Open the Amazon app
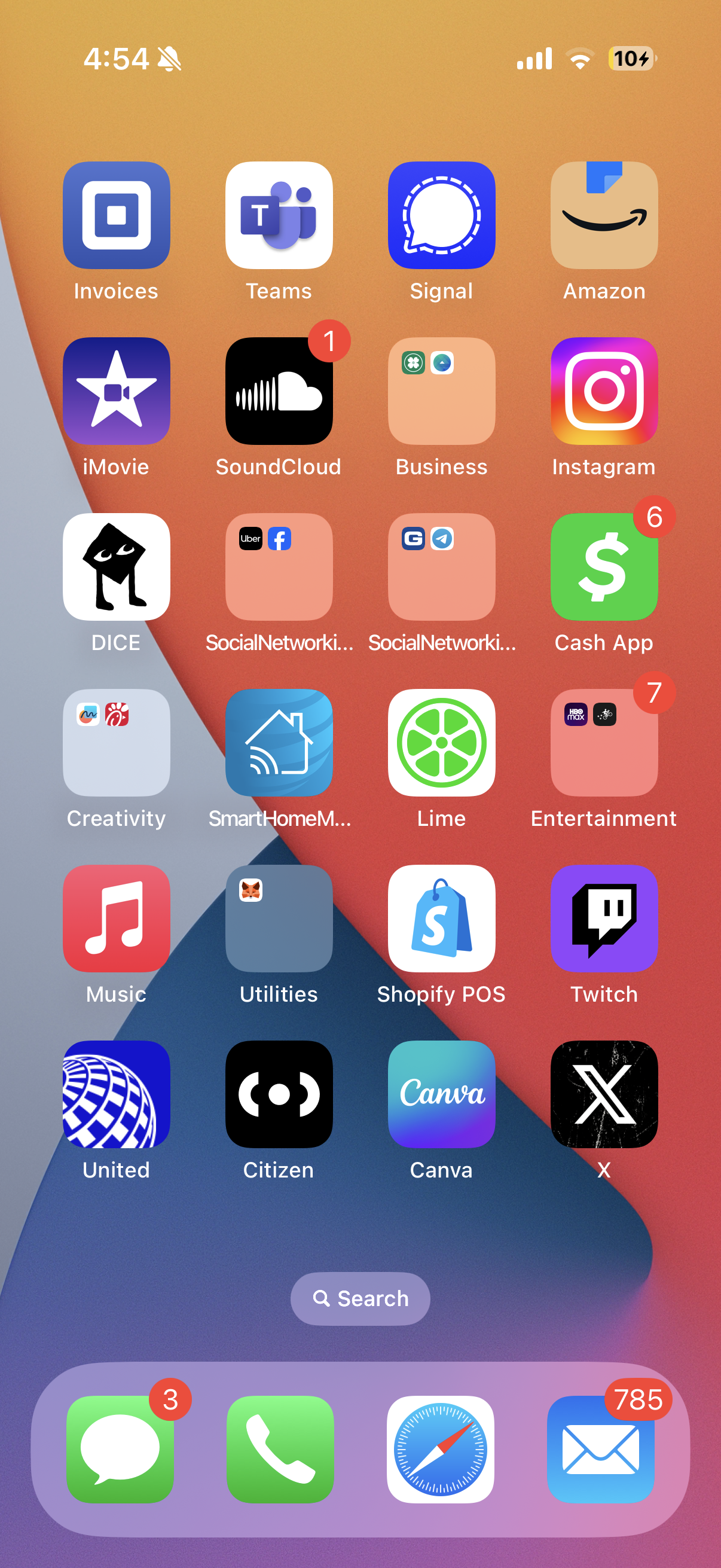 [604, 215]
